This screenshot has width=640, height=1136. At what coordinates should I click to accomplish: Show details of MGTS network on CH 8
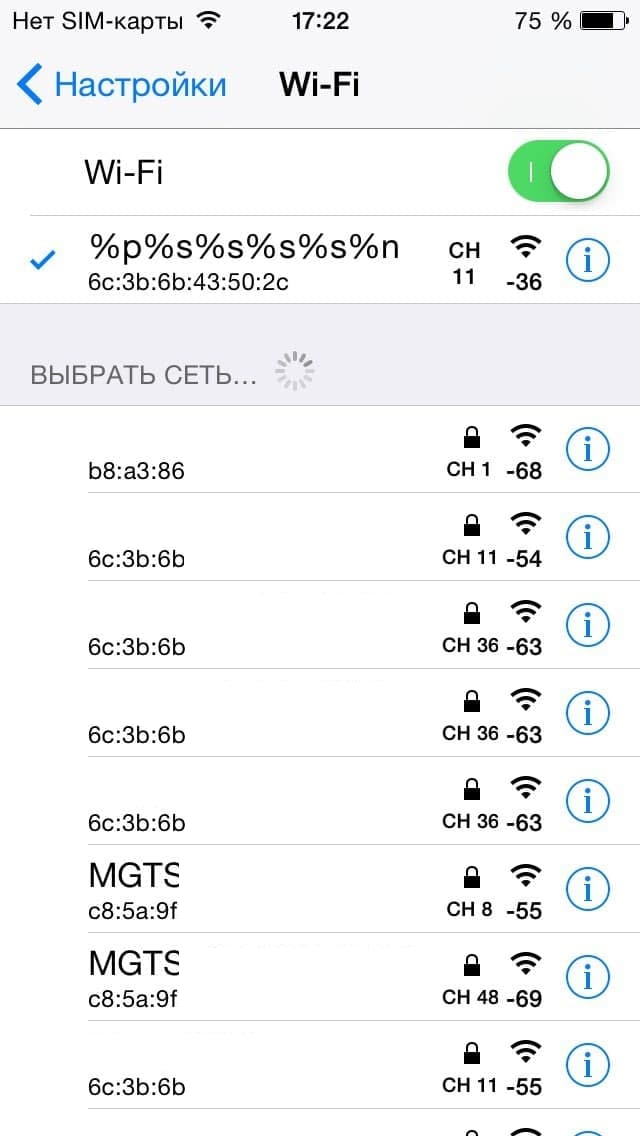588,889
